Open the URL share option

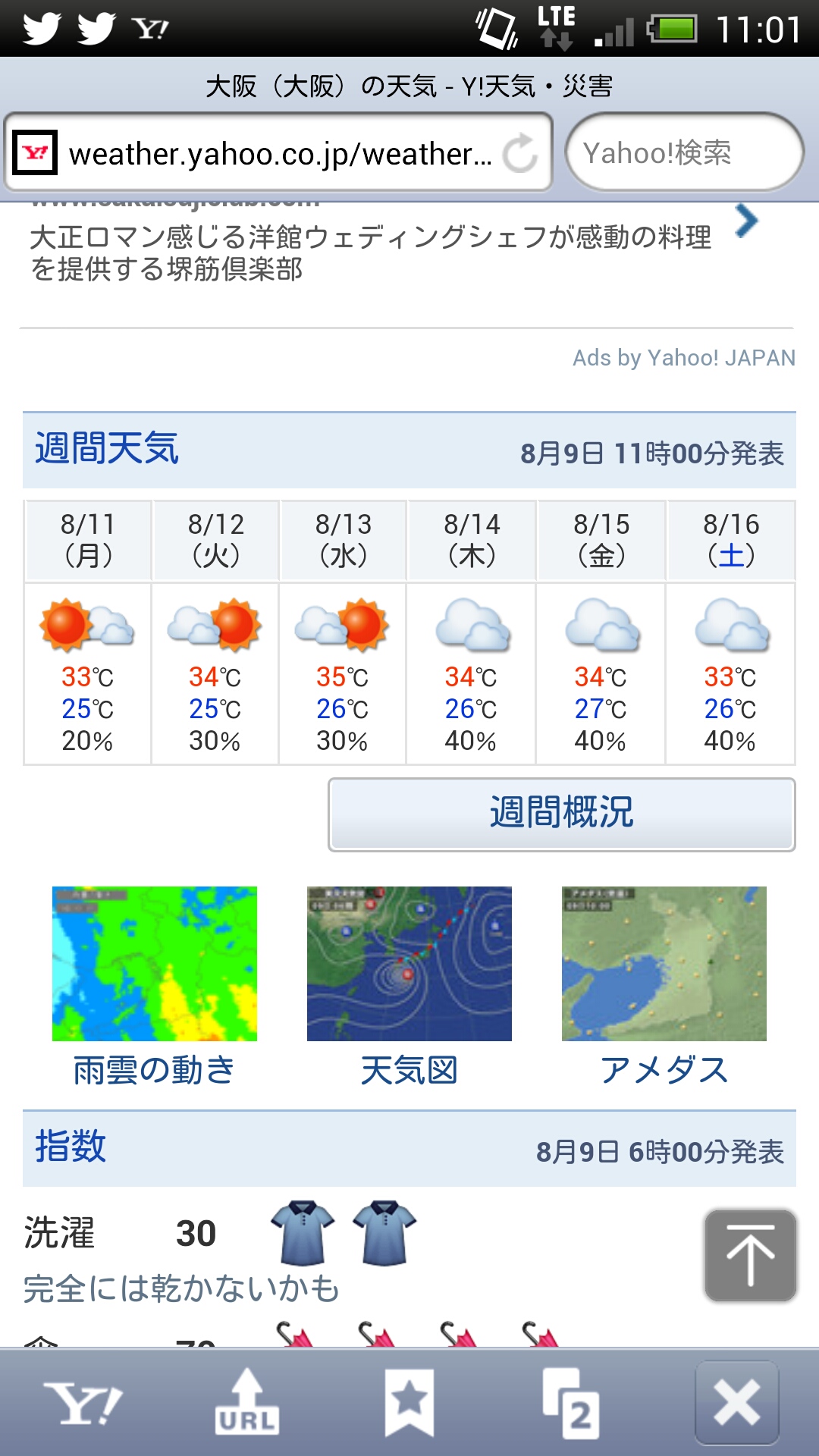click(246, 1404)
